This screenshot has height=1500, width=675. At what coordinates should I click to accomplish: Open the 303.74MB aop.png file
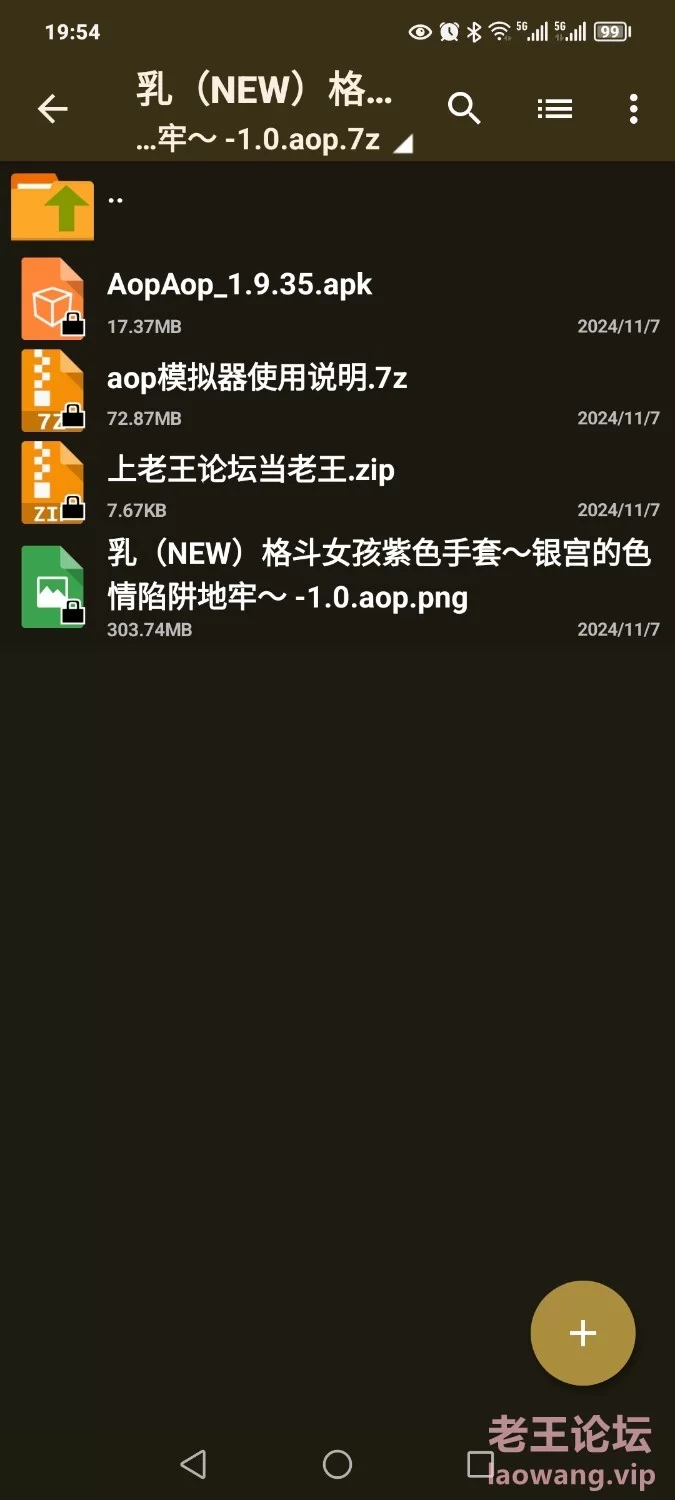click(337, 588)
